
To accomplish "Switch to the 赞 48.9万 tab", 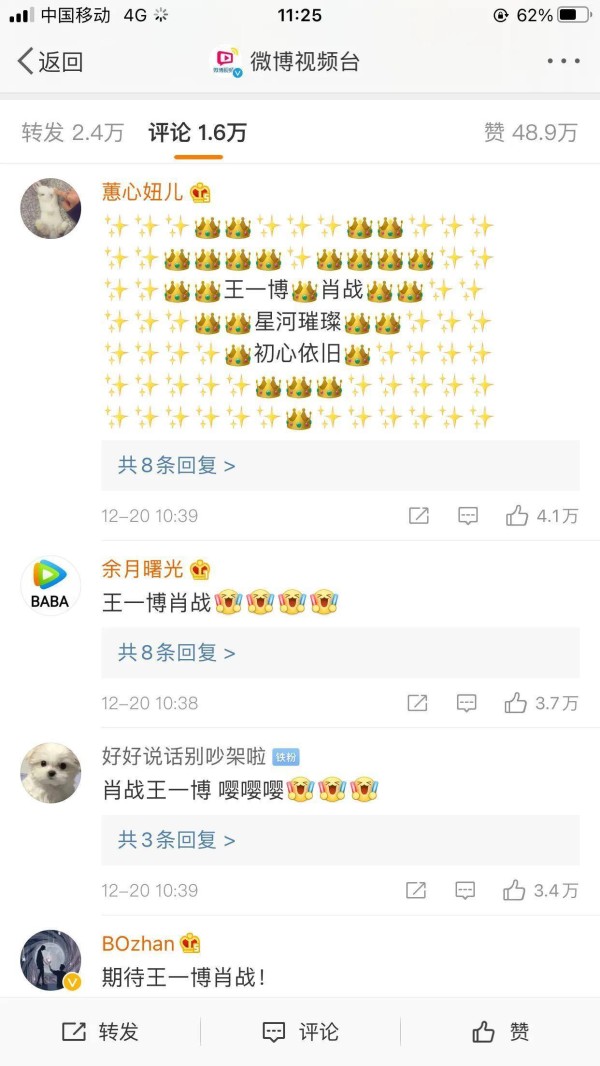I will click(531, 133).
